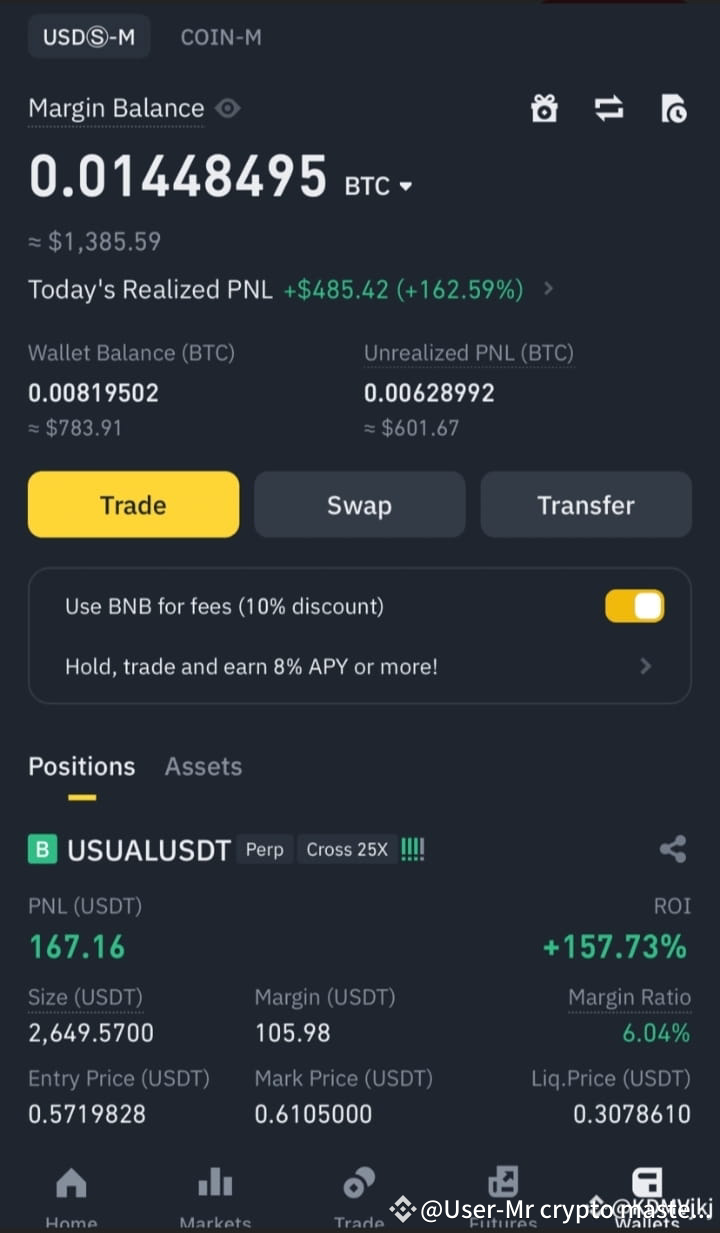Tap the Home icon in bottom navigation

point(71,1182)
